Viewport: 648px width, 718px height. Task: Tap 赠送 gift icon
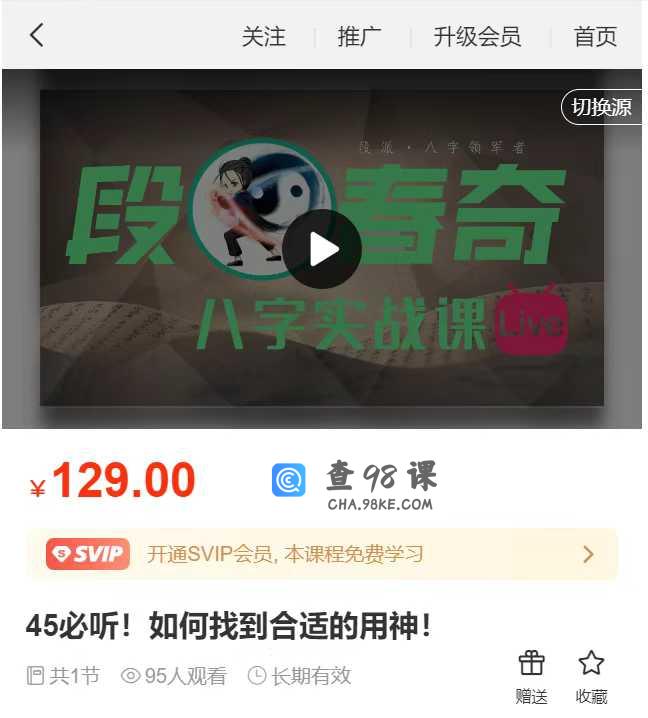pos(531,675)
